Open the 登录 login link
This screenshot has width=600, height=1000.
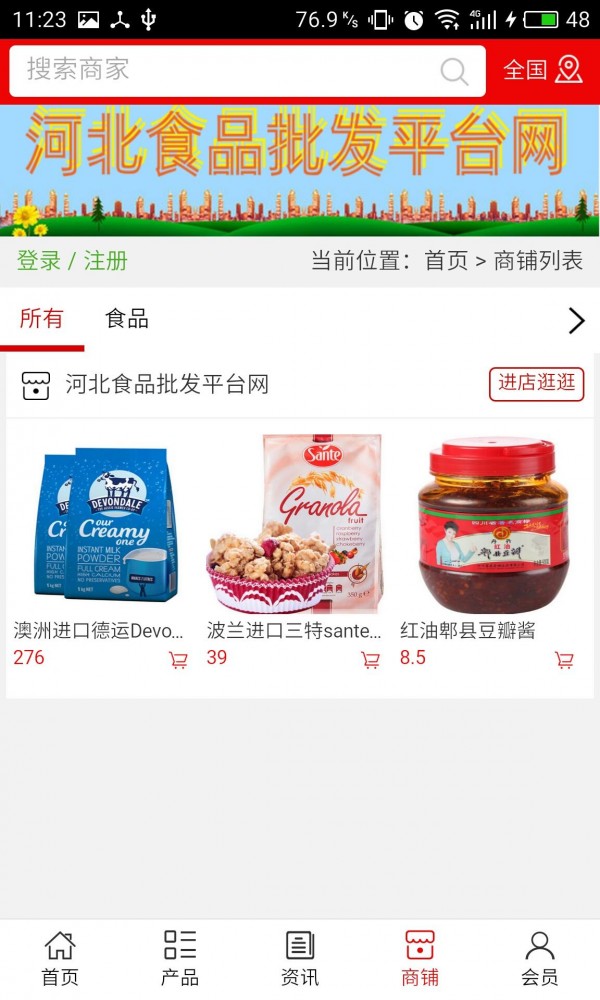tap(39, 261)
